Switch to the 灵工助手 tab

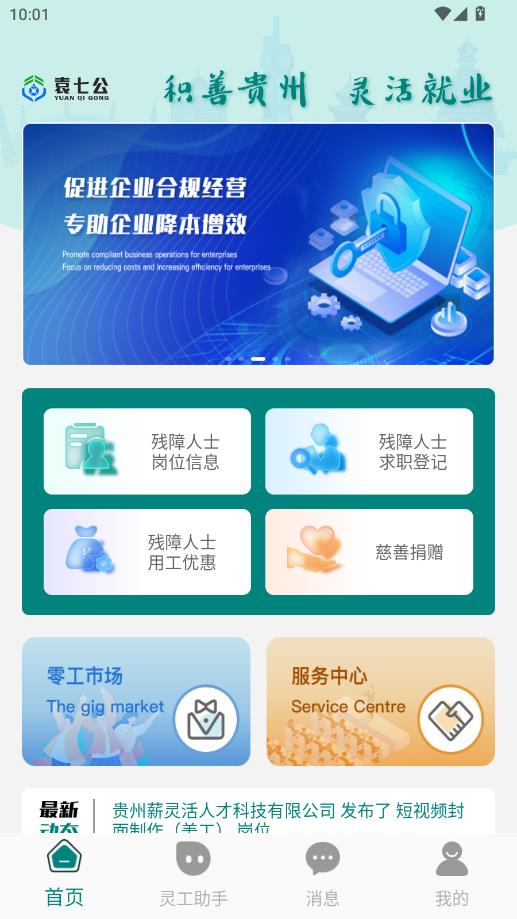coord(193,873)
